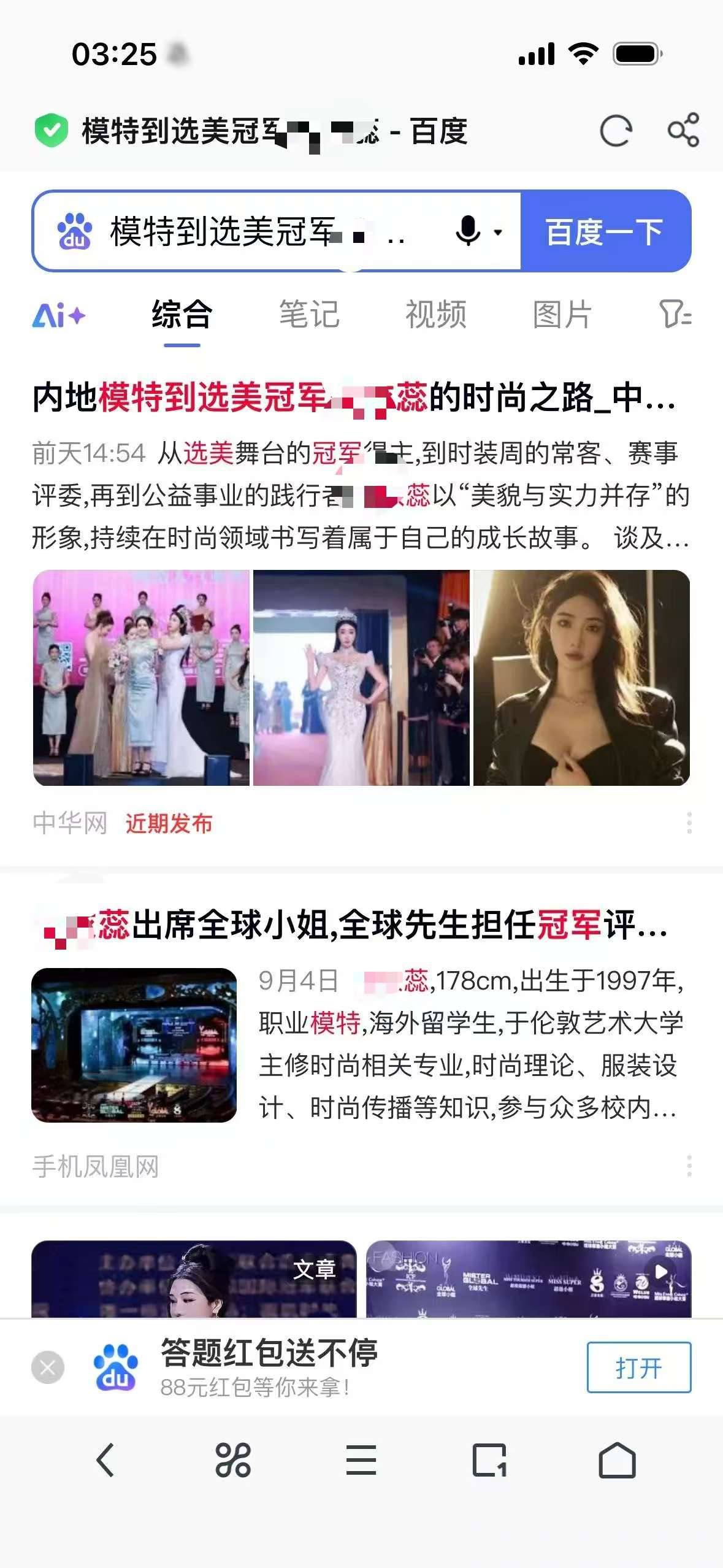This screenshot has width=723, height=1568.
Task: Switch to the 视频 tab
Action: (x=436, y=315)
